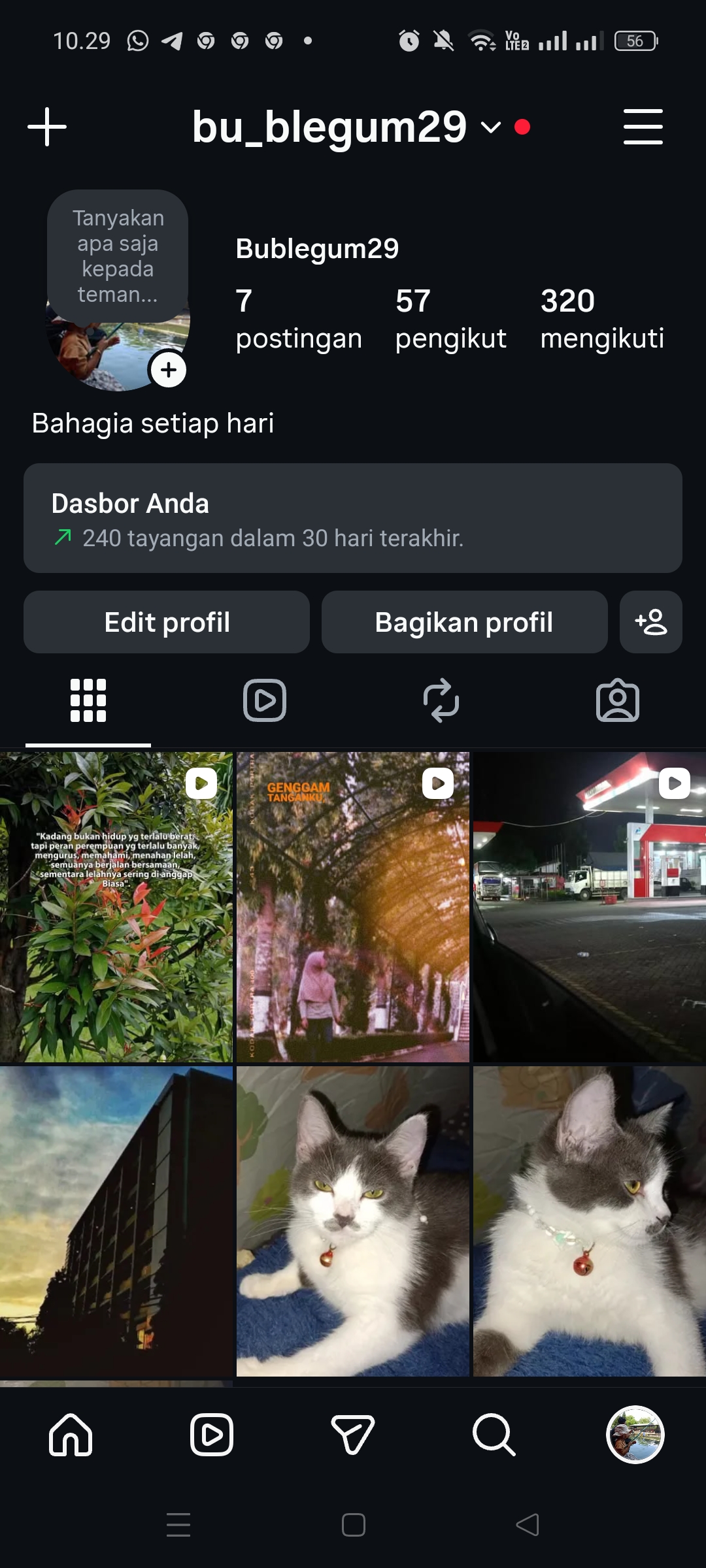This screenshot has width=706, height=1568.
Task: View the 320 mengikuti list
Action: (x=602, y=319)
